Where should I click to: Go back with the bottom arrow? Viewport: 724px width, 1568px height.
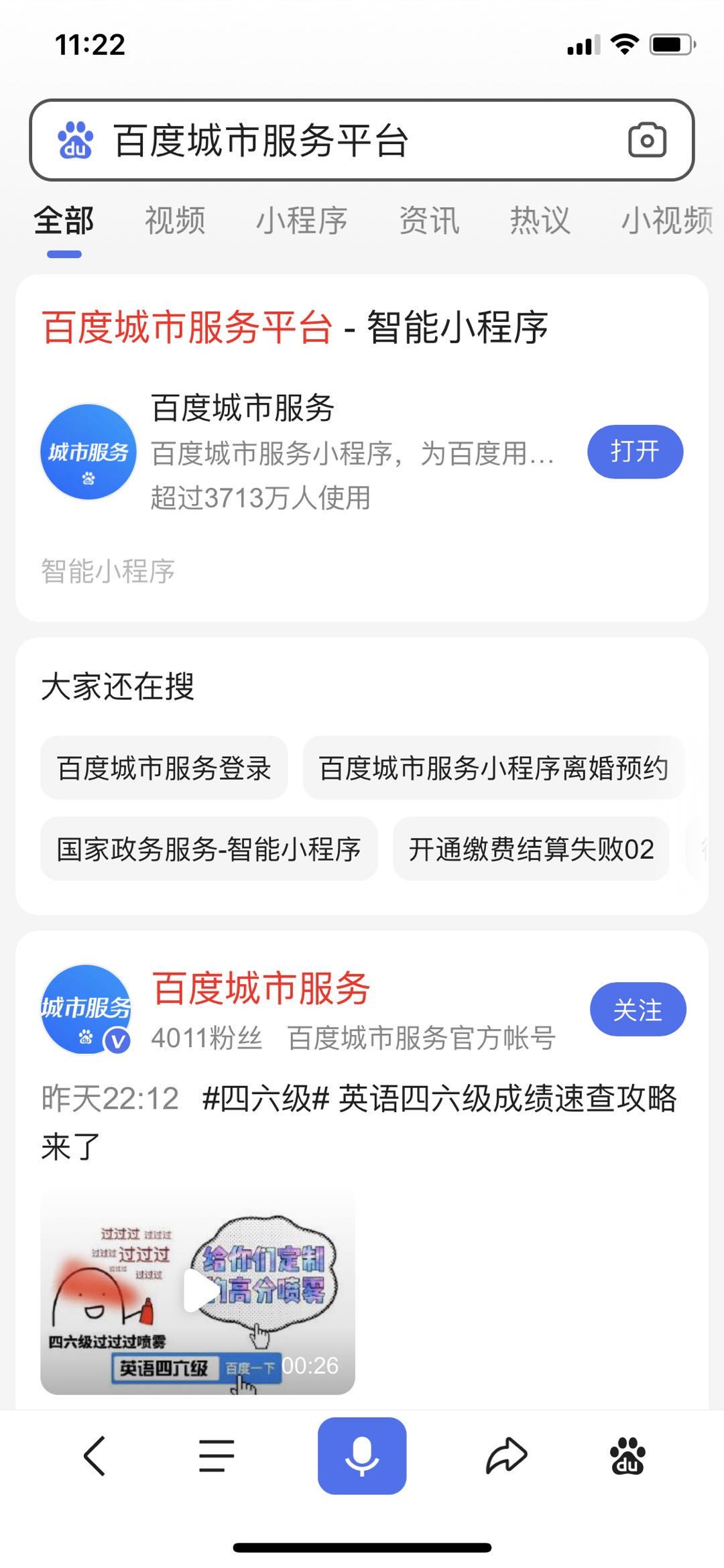(94, 1456)
